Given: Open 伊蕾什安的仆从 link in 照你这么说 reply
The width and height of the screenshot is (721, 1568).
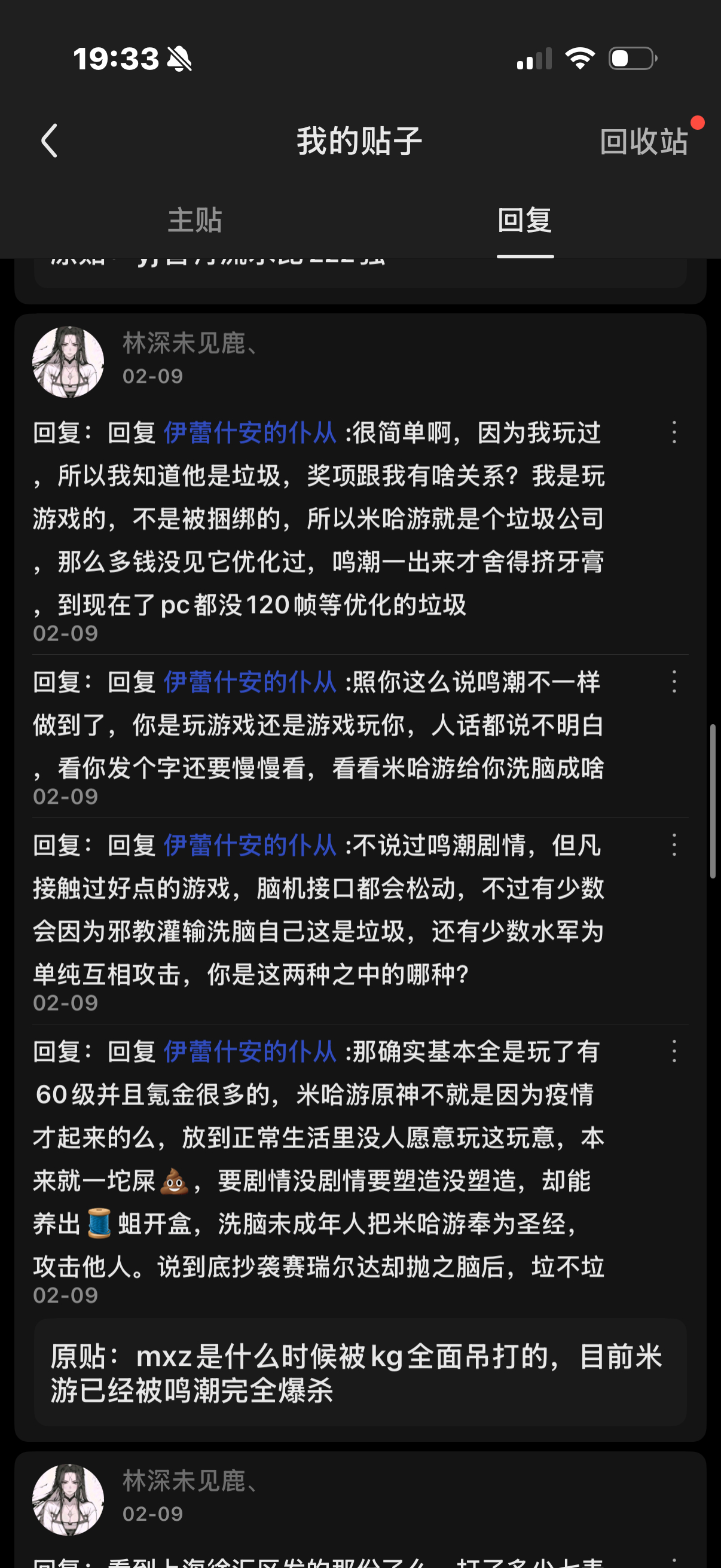Looking at the screenshot, I should point(250,682).
